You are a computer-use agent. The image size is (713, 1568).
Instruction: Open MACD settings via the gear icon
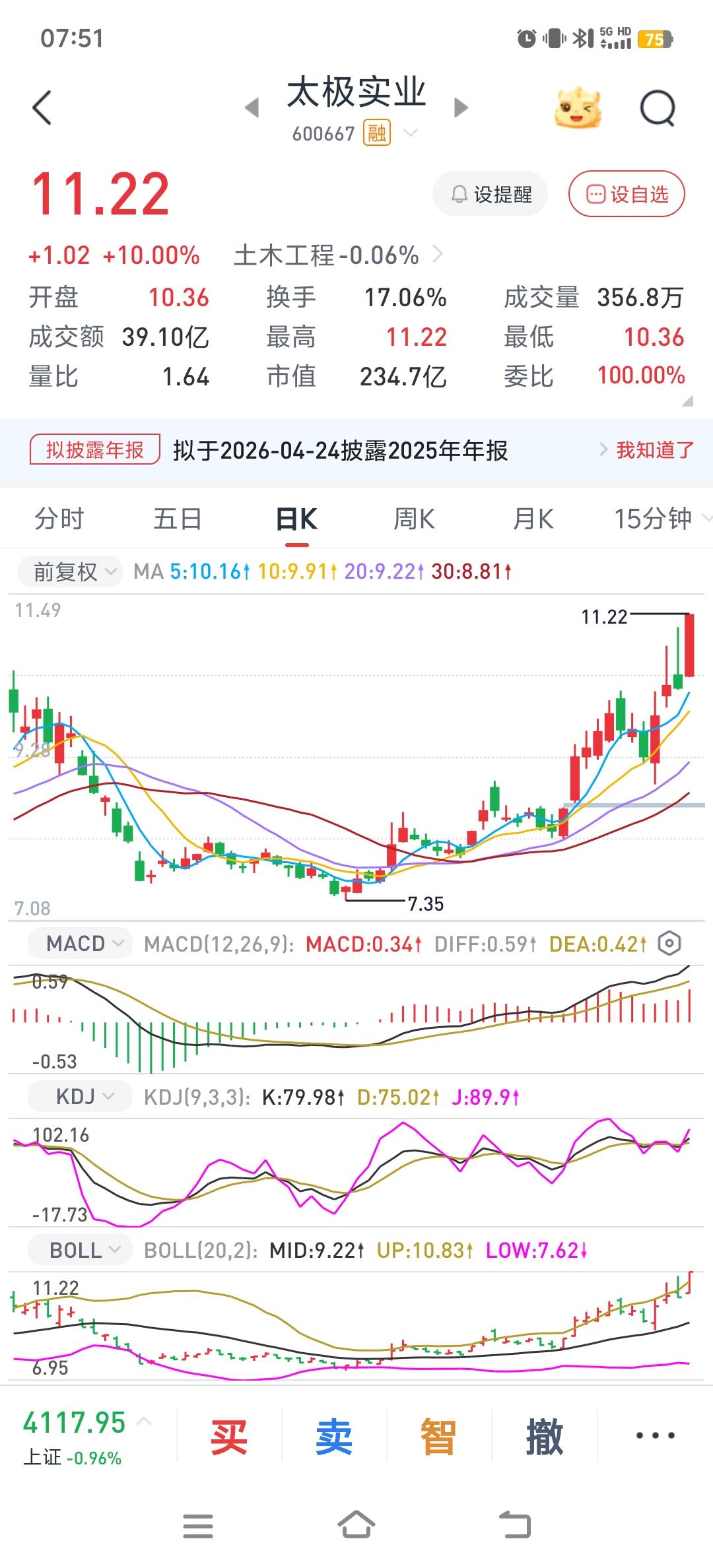tap(669, 943)
